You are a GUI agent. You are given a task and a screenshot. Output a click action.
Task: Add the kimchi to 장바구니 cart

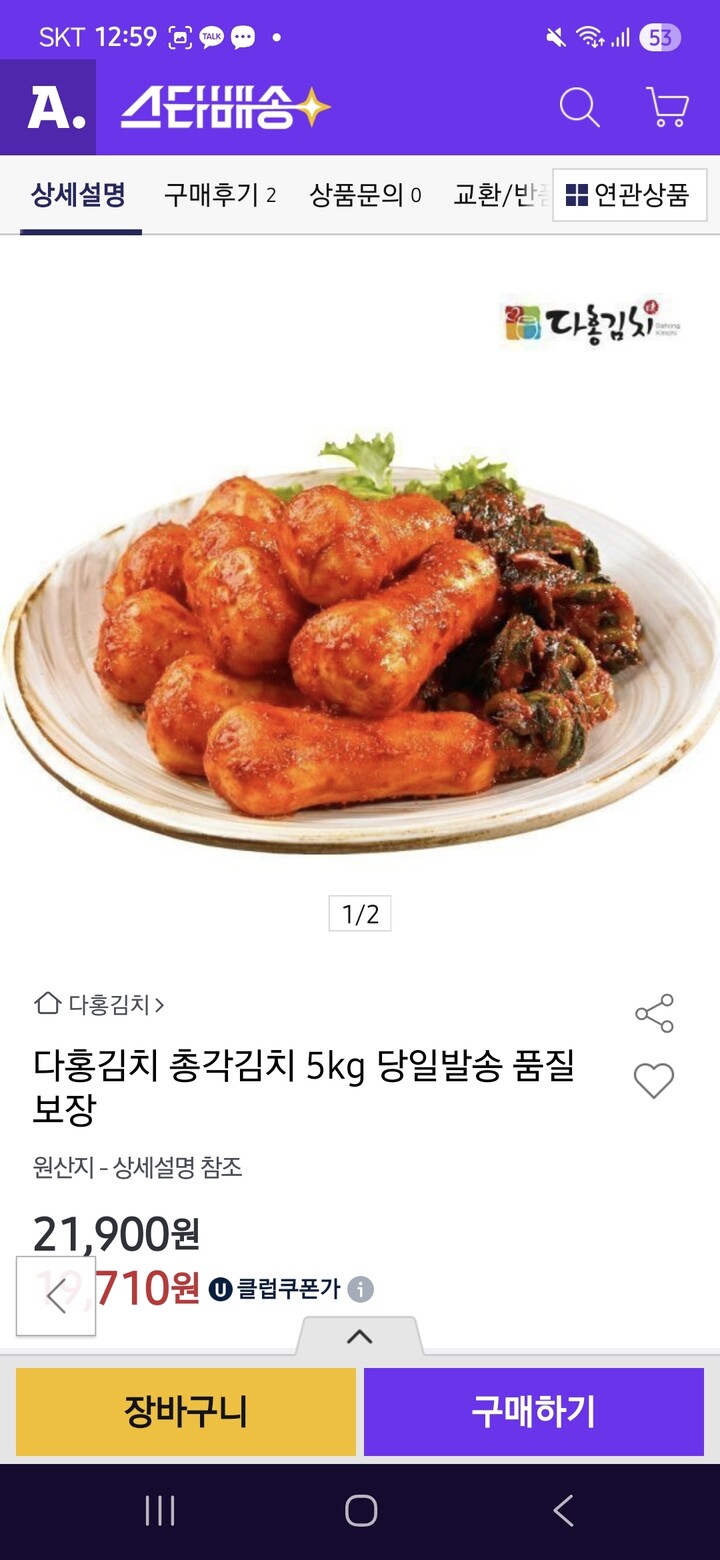pyautogui.click(x=185, y=1412)
